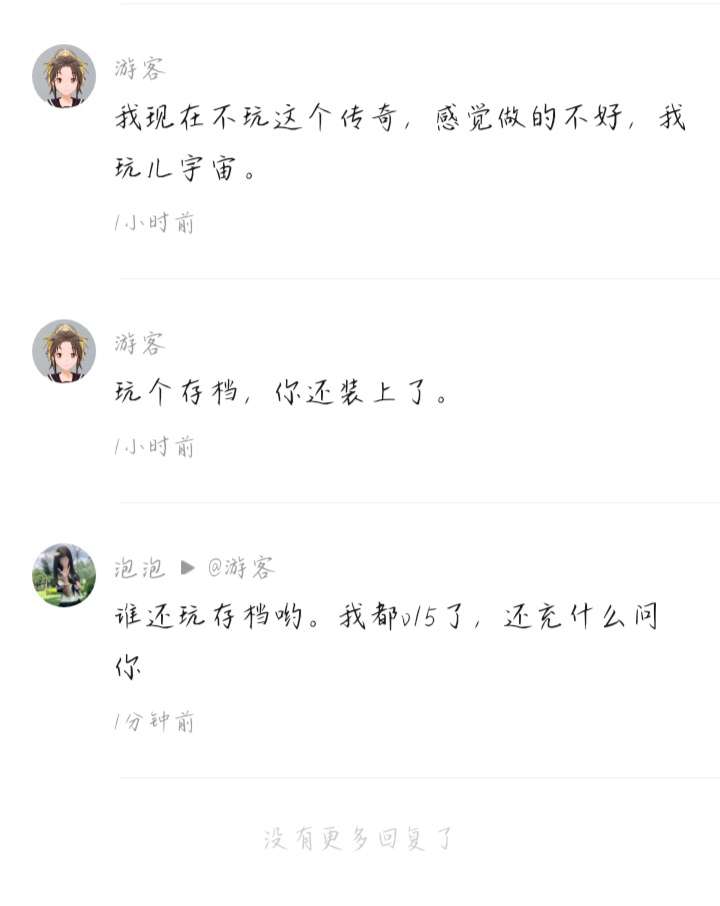Open 泡泡's username
The width and height of the screenshot is (720, 906).
point(140,568)
